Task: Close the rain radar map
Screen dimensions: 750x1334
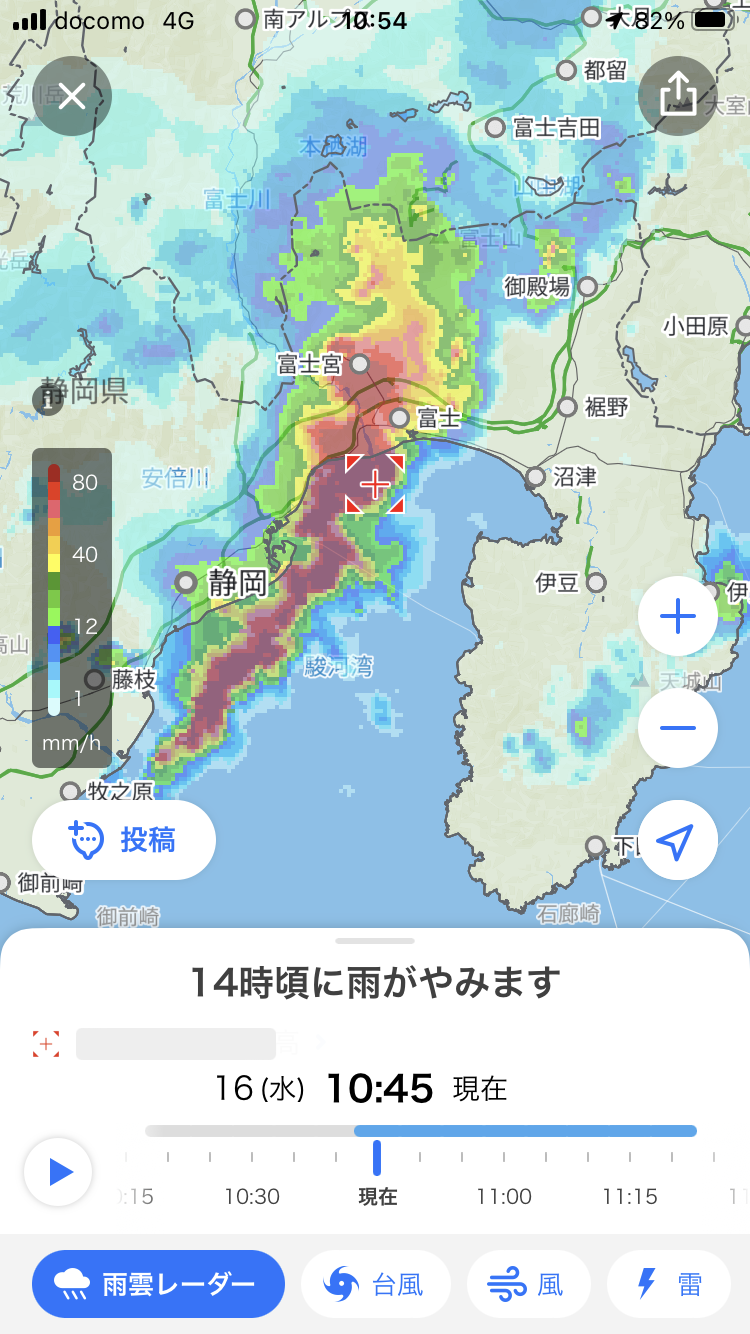Action: [72, 96]
